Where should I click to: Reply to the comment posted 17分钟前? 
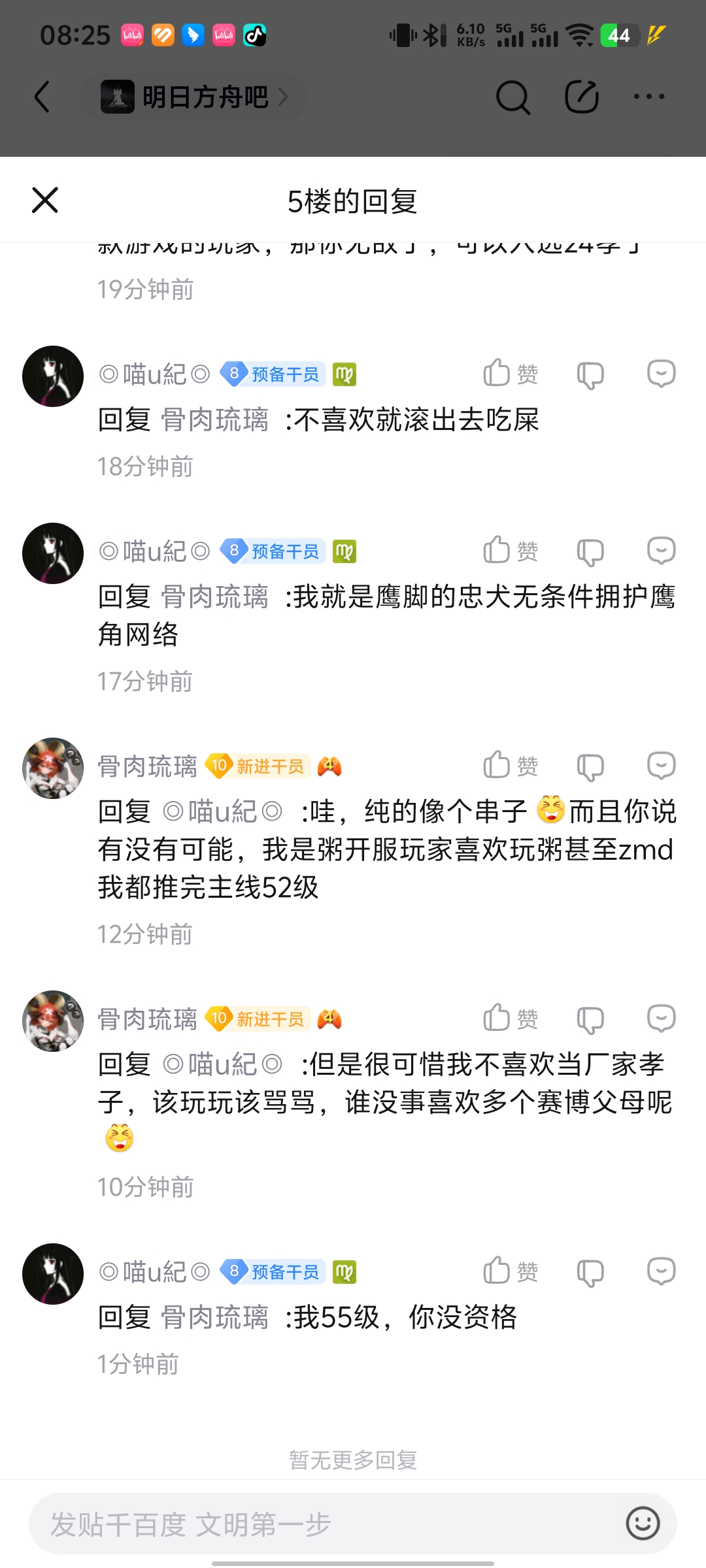pyautogui.click(x=661, y=551)
